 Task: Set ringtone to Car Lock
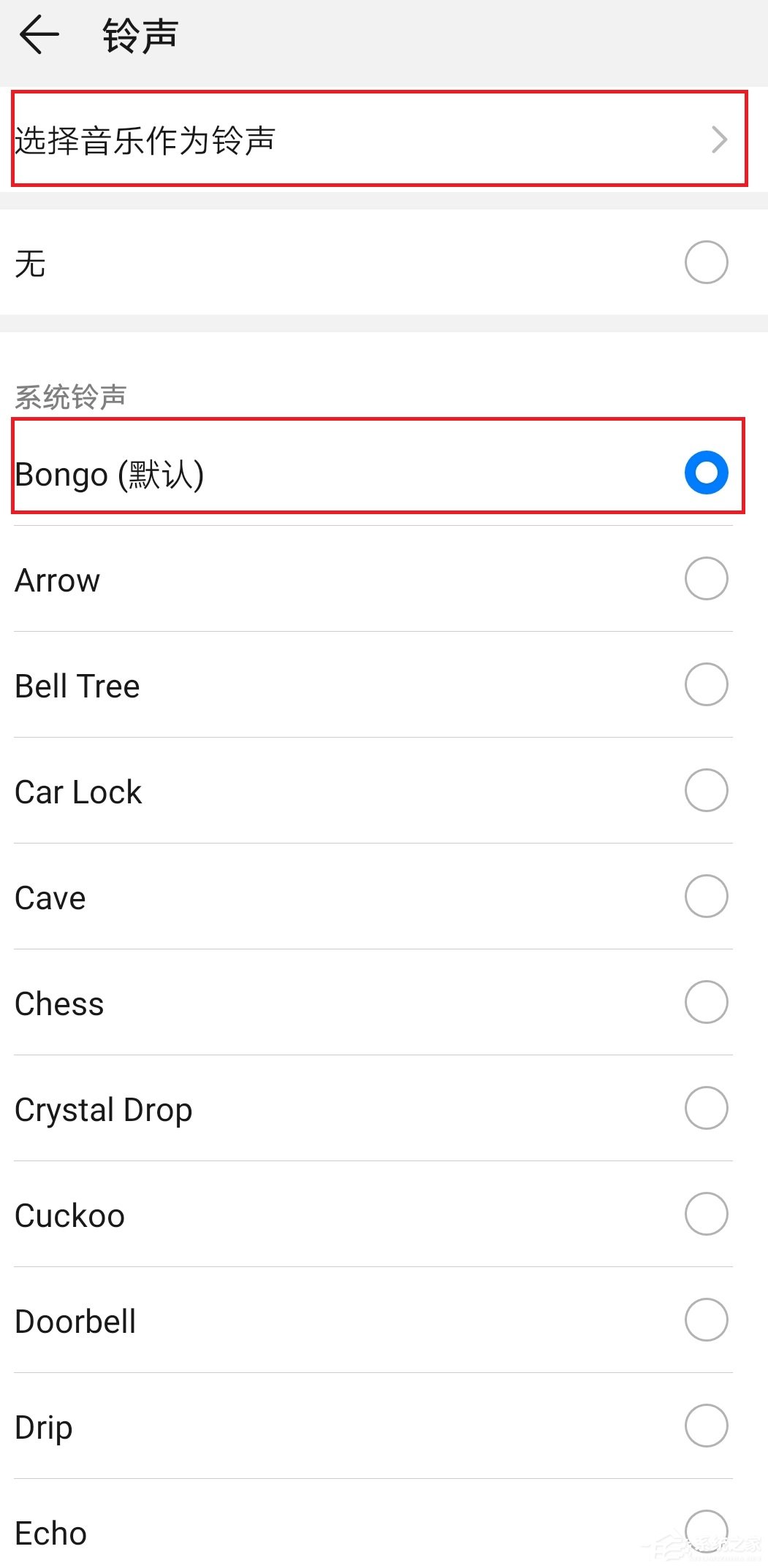(x=705, y=790)
